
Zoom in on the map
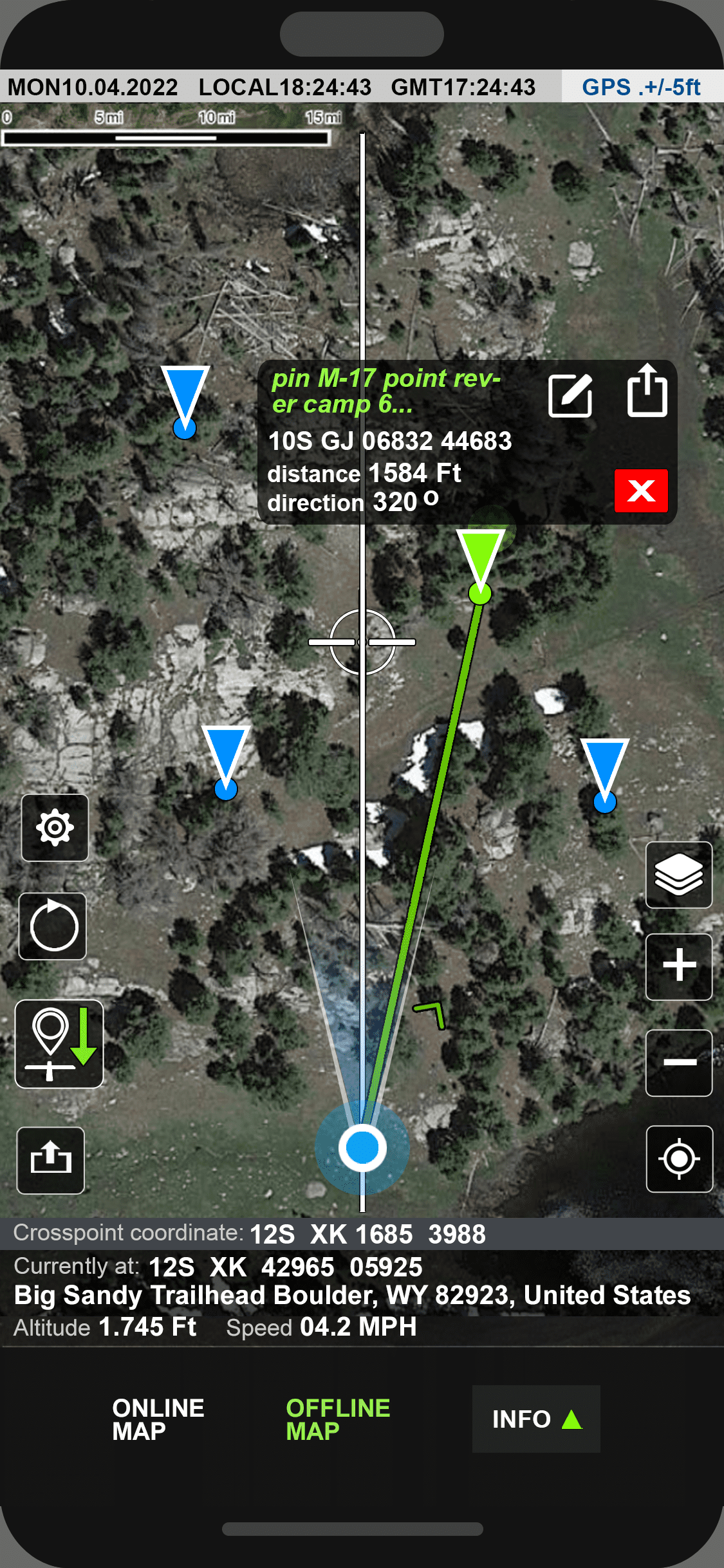pyautogui.click(x=679, y=966)
